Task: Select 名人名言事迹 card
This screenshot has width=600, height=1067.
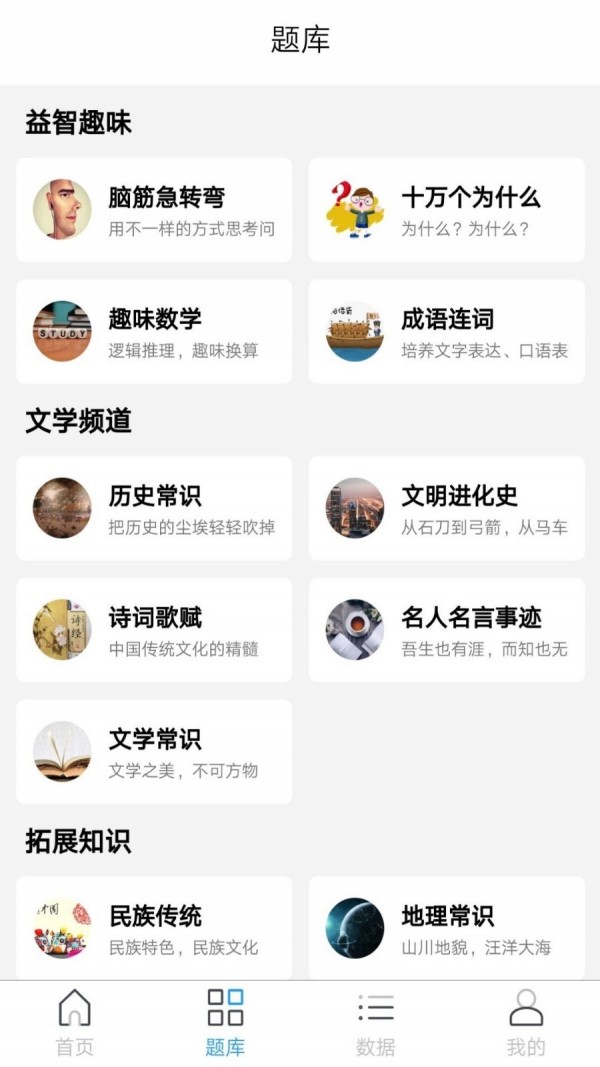Action: 446,630
